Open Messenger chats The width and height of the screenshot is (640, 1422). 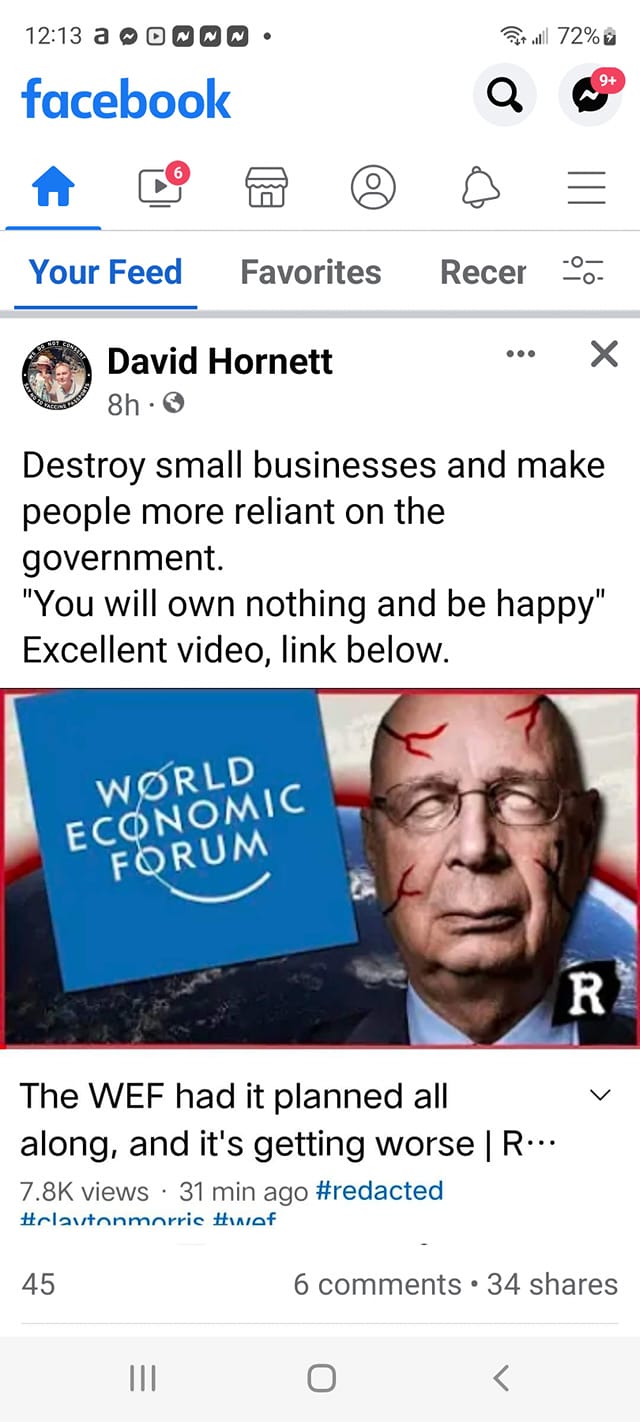click(589, 95)
